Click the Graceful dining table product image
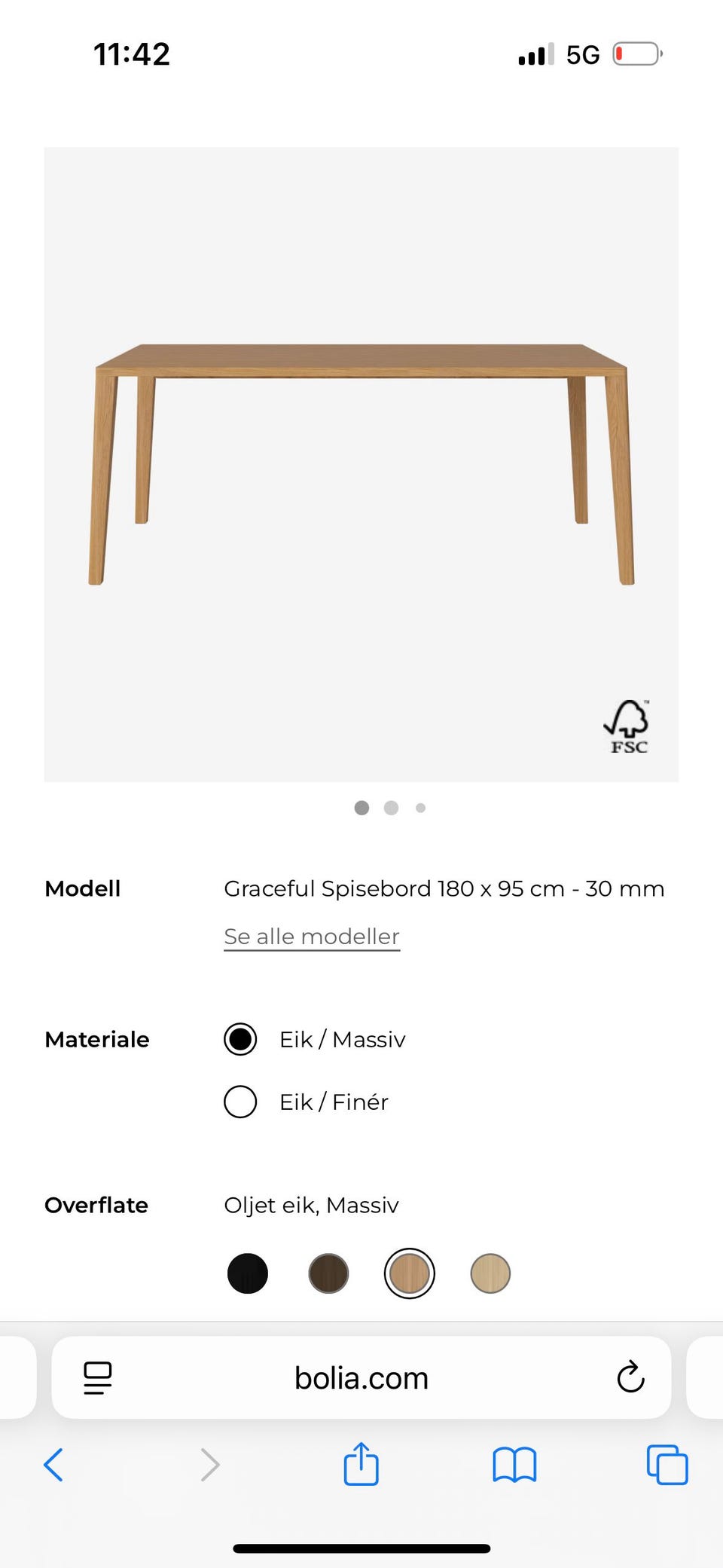 click(361, 463)
